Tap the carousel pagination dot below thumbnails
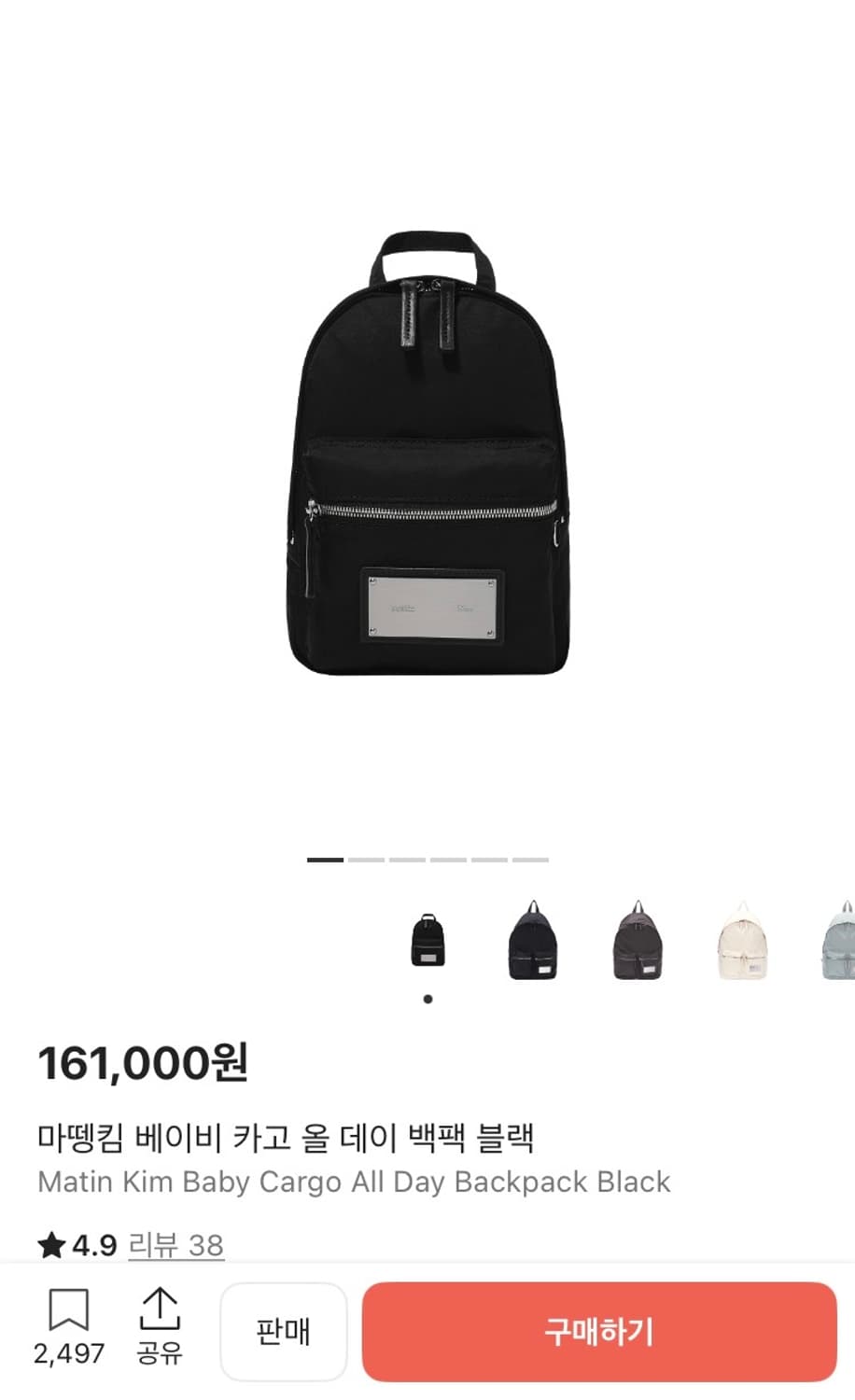The width and height of the screenshot is (855, 1400). [428, 998]
